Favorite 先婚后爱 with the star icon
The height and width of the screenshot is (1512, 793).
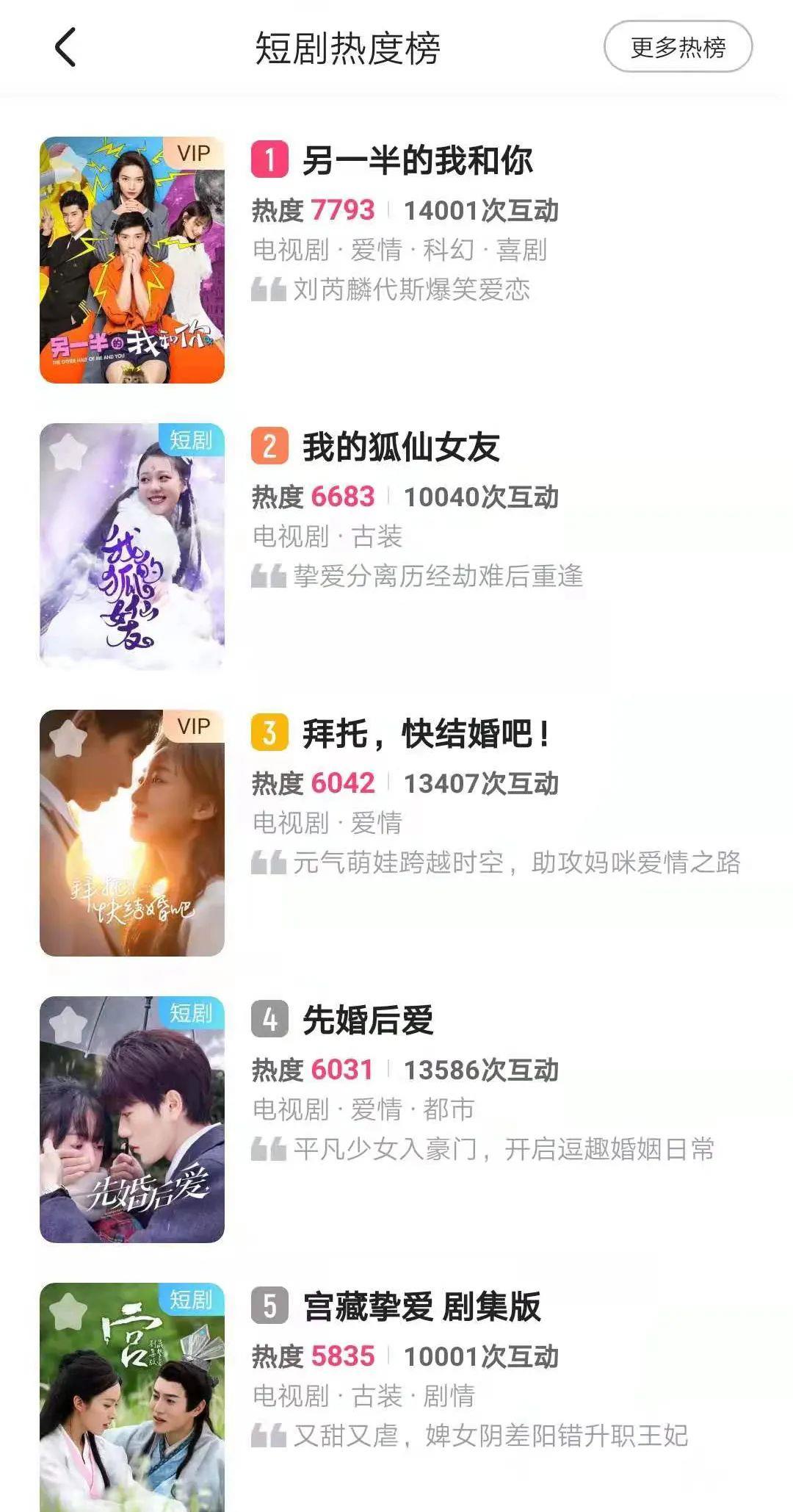68,1024
